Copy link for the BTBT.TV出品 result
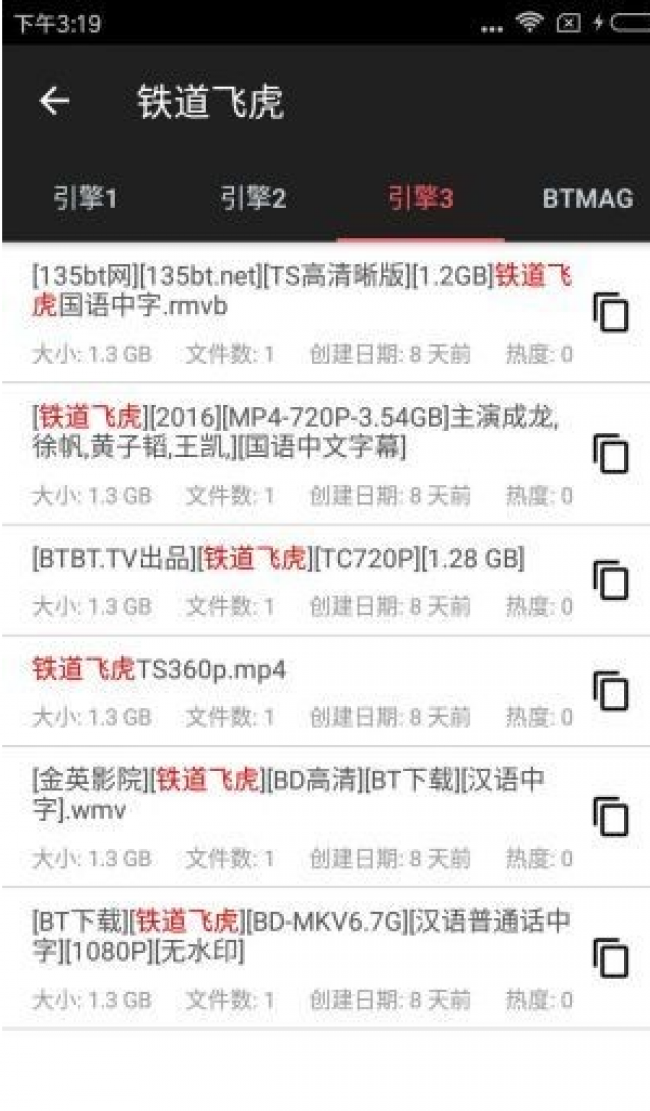 610,580
